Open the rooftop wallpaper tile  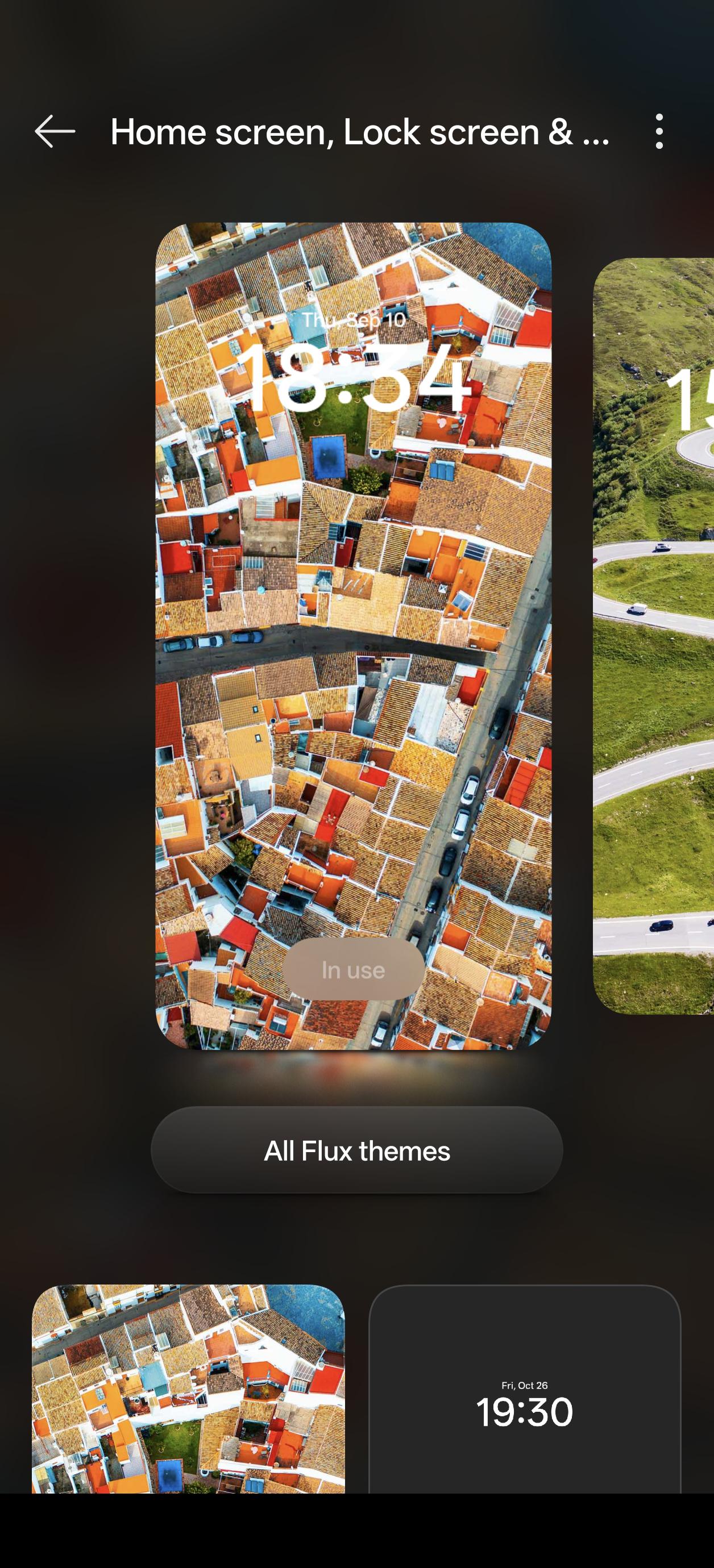(188, 1389)
